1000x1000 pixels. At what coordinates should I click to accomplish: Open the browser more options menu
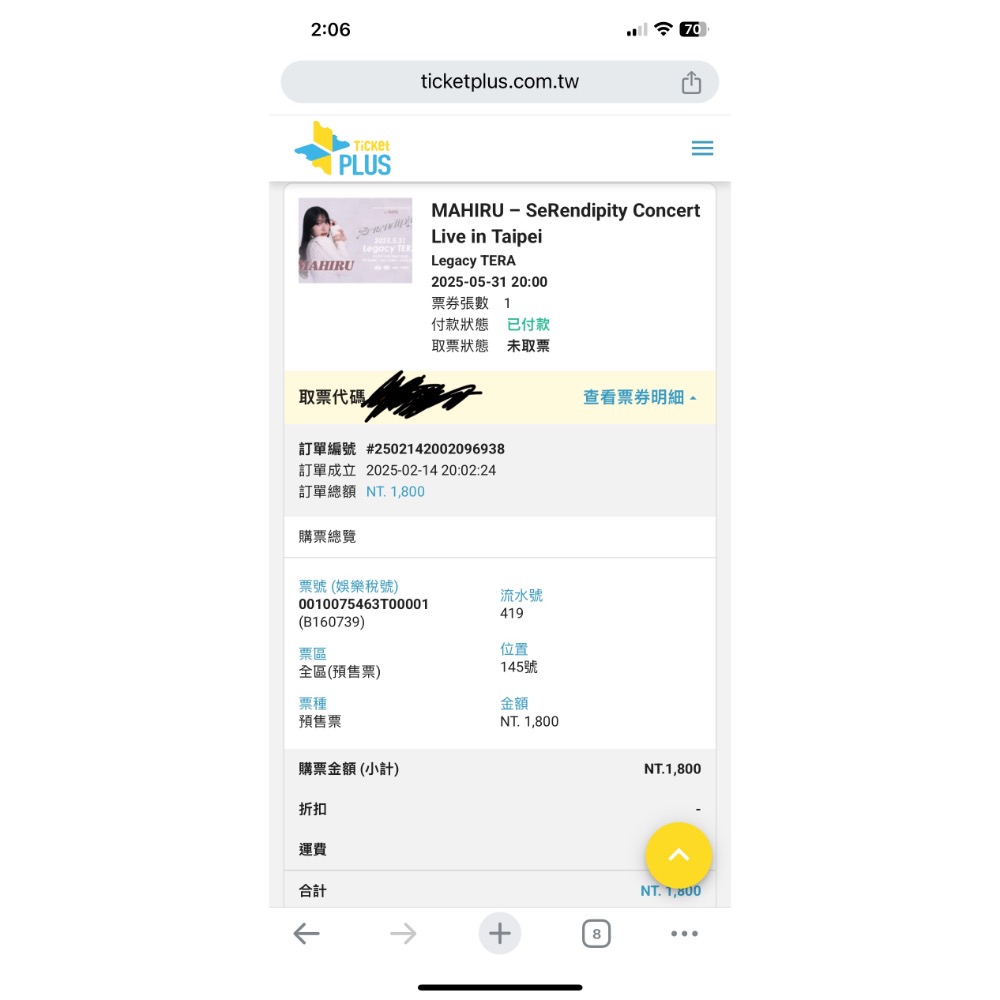[x=684, y=934]
